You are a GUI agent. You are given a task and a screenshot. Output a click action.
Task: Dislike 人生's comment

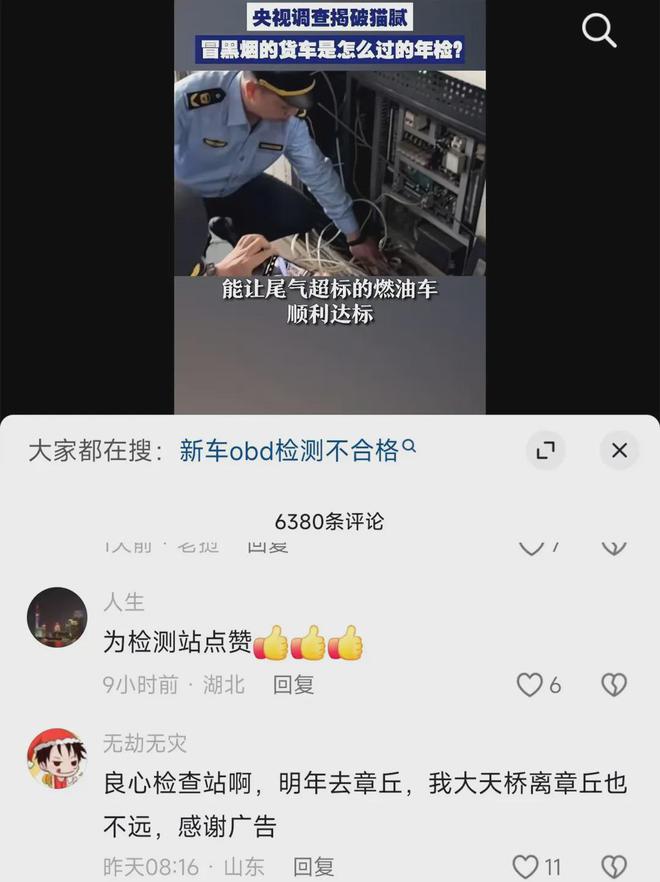point(613,685)
